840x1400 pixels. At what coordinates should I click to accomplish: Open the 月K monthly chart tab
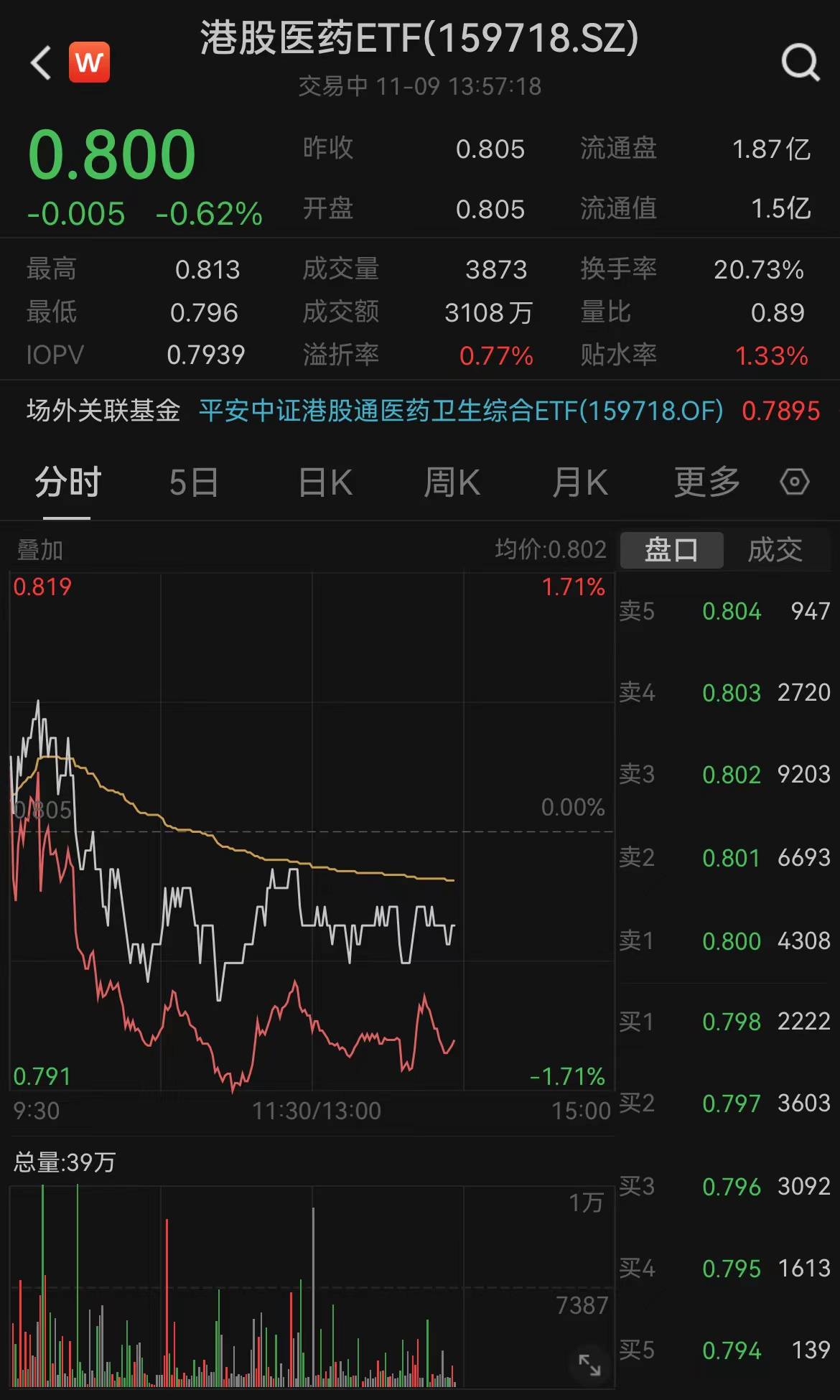click(x=579, y=482)
